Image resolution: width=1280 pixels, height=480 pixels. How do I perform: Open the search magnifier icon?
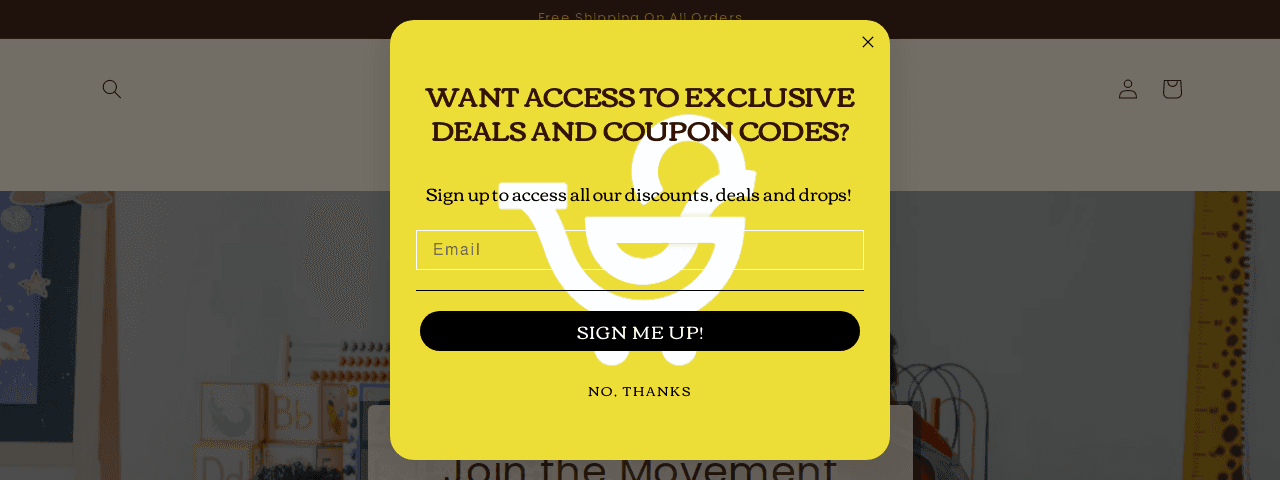(x=112, y=89)
